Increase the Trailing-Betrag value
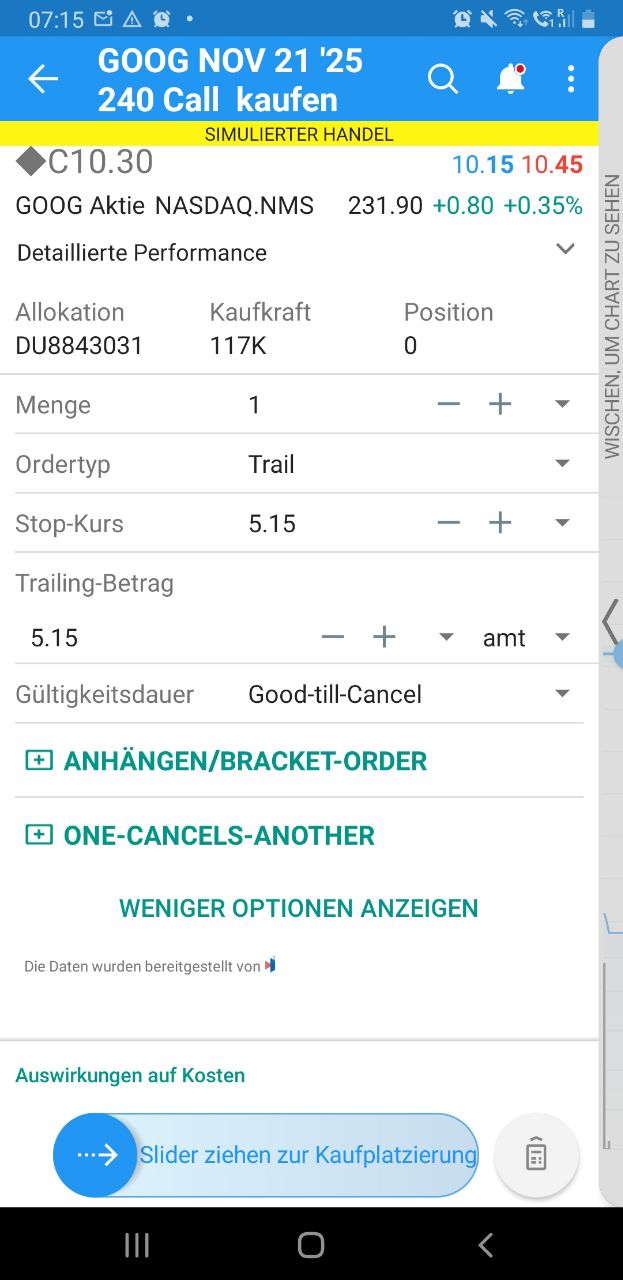The image size is (623, 1280). (384, 638)
